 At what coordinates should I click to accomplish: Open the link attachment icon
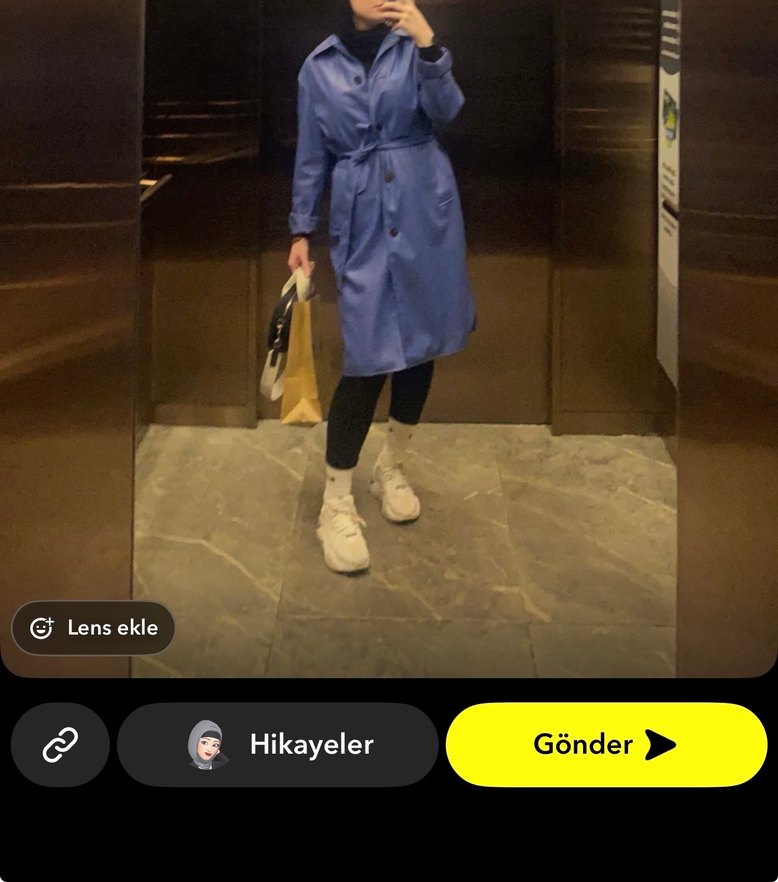click(x=60, y=745)
